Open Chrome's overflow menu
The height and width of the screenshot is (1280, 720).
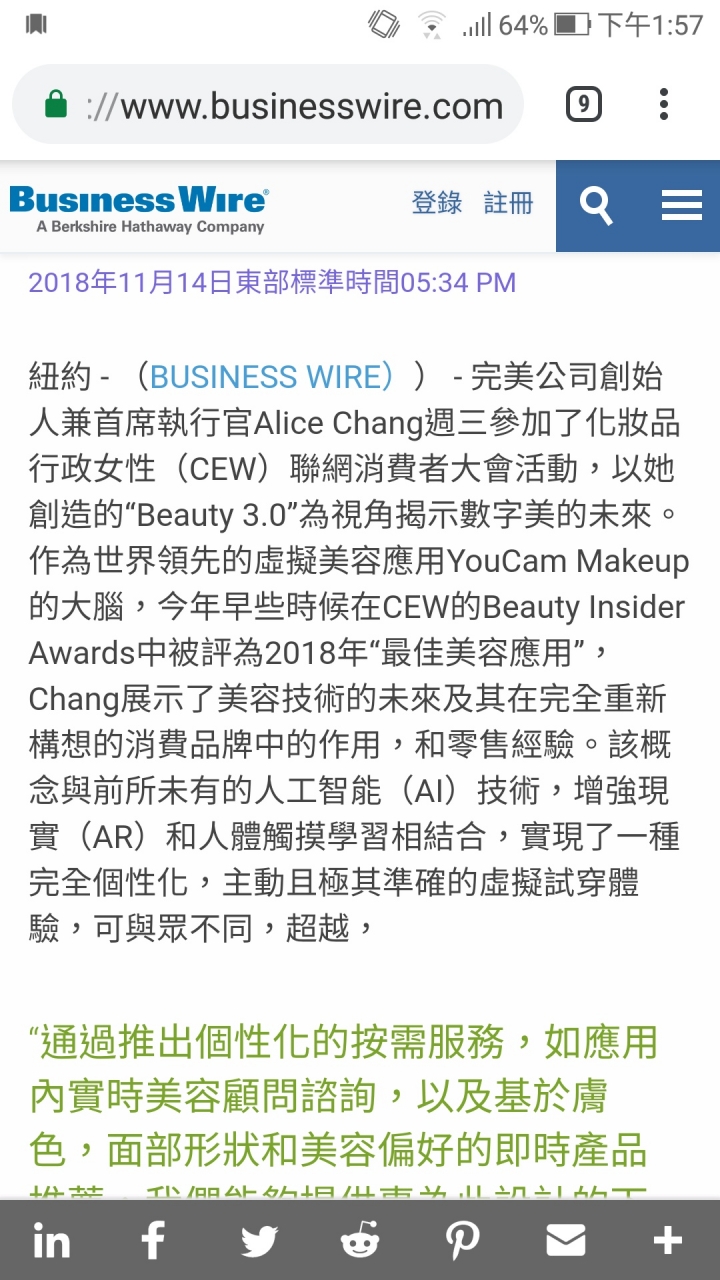tap(664, 104)
